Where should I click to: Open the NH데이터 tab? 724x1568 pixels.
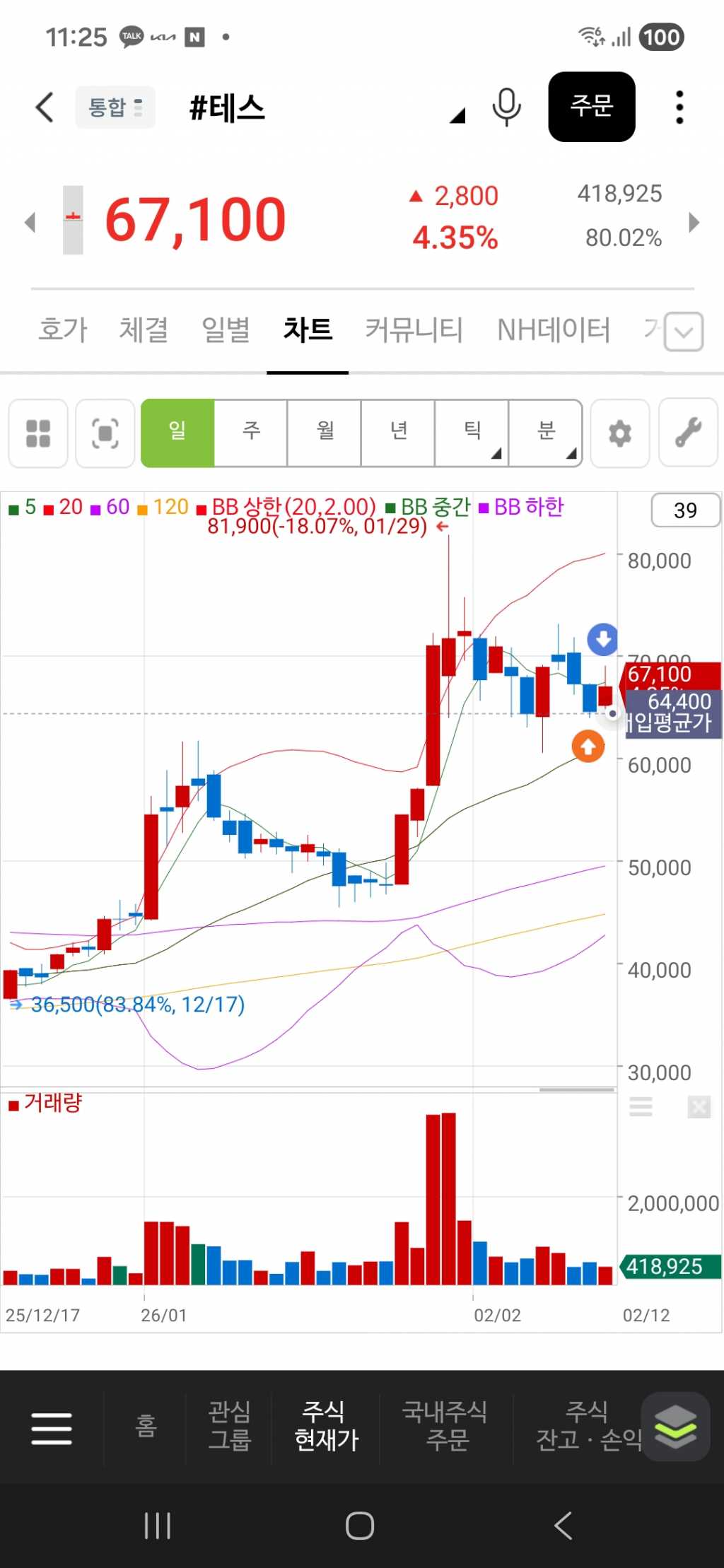click(x=553, y=329)
